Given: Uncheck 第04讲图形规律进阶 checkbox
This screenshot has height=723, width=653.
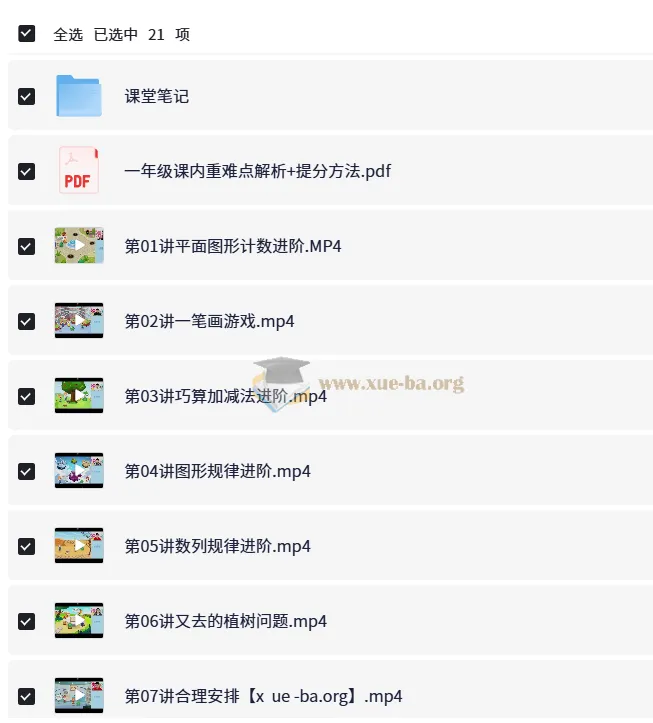Looking at the screenshot, I should pos(27,471).
